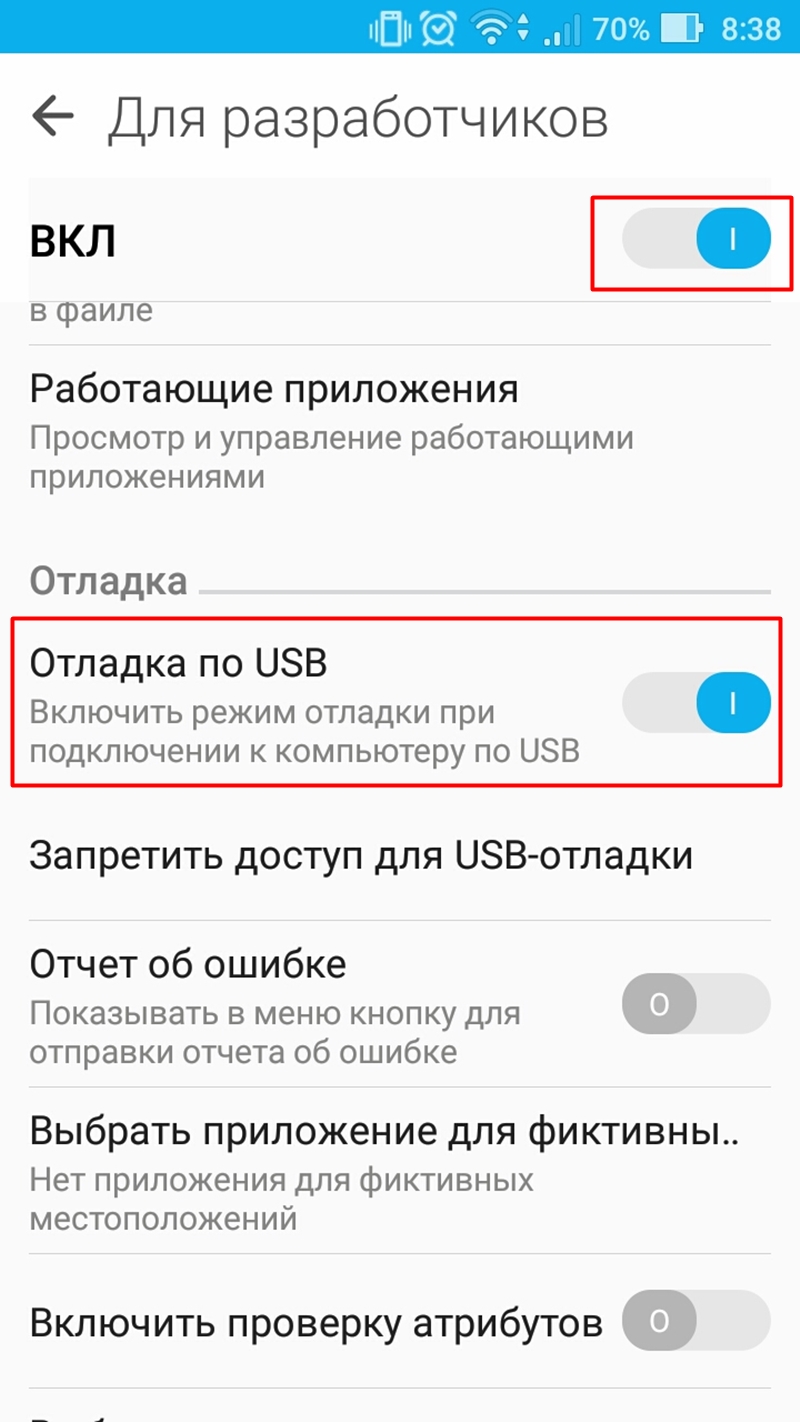Enable Отчет об ошибке switch

(696, 1003)
